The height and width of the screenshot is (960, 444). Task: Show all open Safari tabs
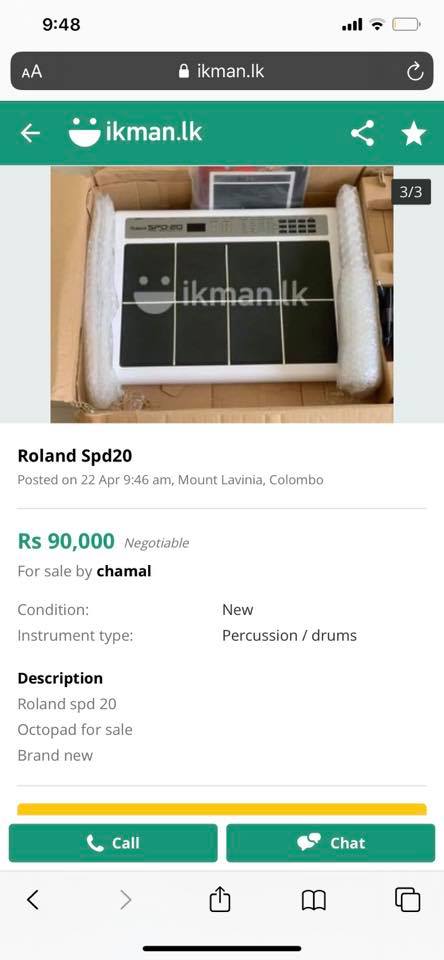tap(407, 899)
